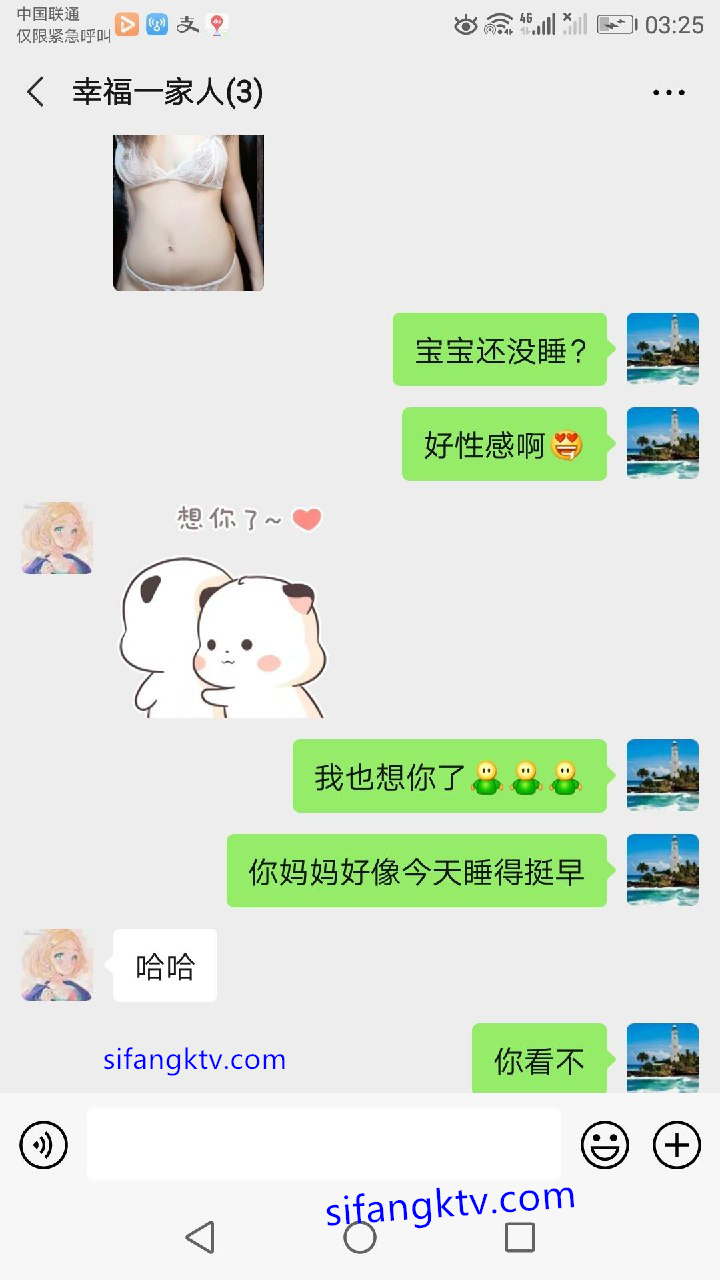
Task: Tap the lighthouse avatar next to 宝宝还没睡？
Action: [x=662, y=349]
